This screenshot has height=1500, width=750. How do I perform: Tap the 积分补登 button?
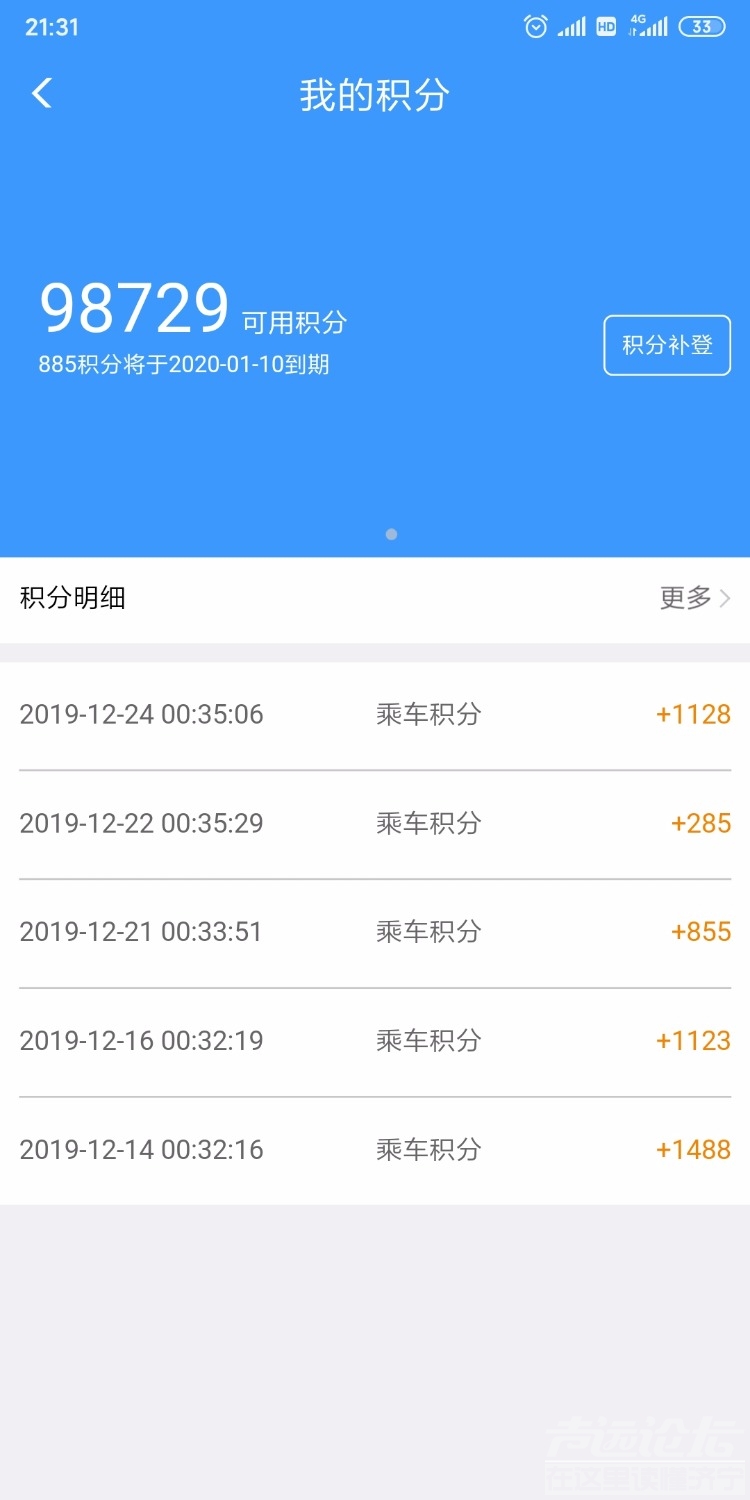(666, 344)
